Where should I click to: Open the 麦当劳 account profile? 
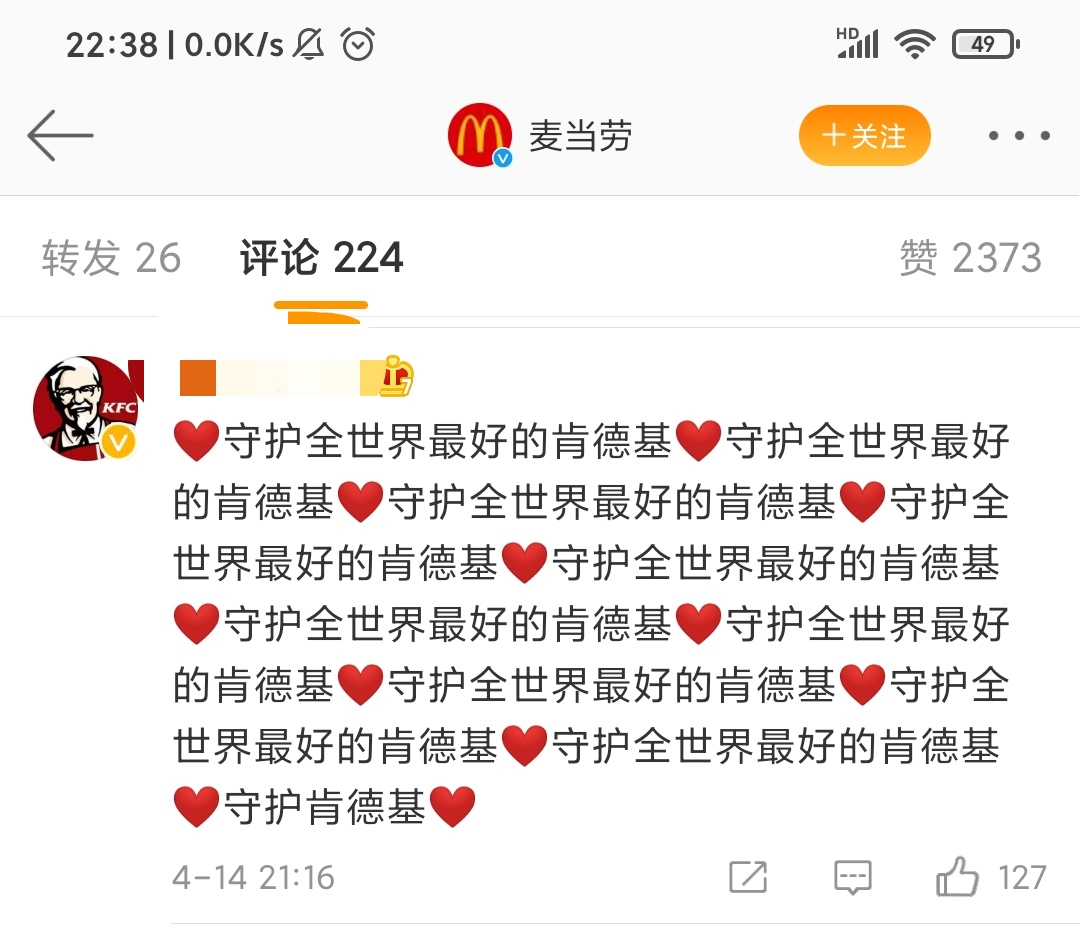541,136
